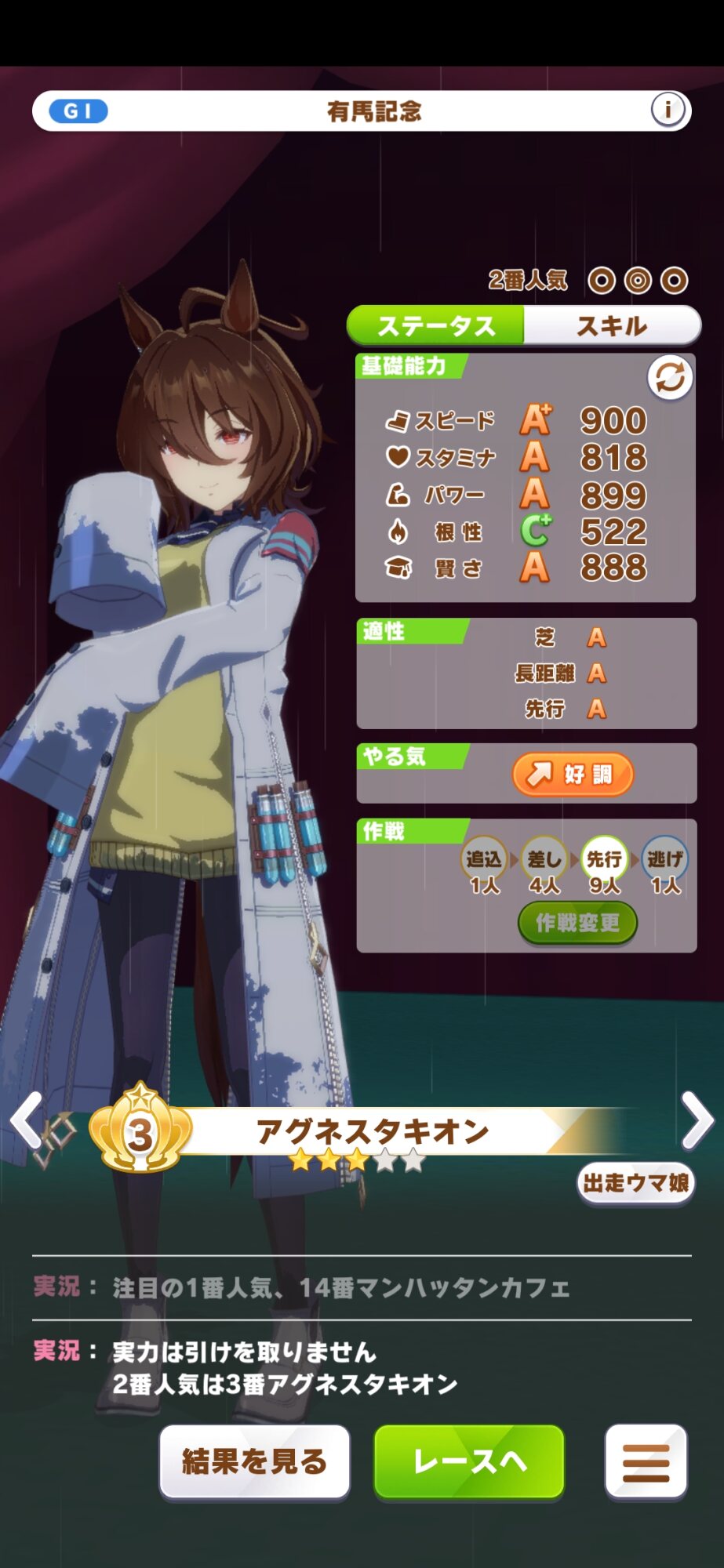Open the hamburger menu
The image size is (724, 1568).
tap(646, 1461)
